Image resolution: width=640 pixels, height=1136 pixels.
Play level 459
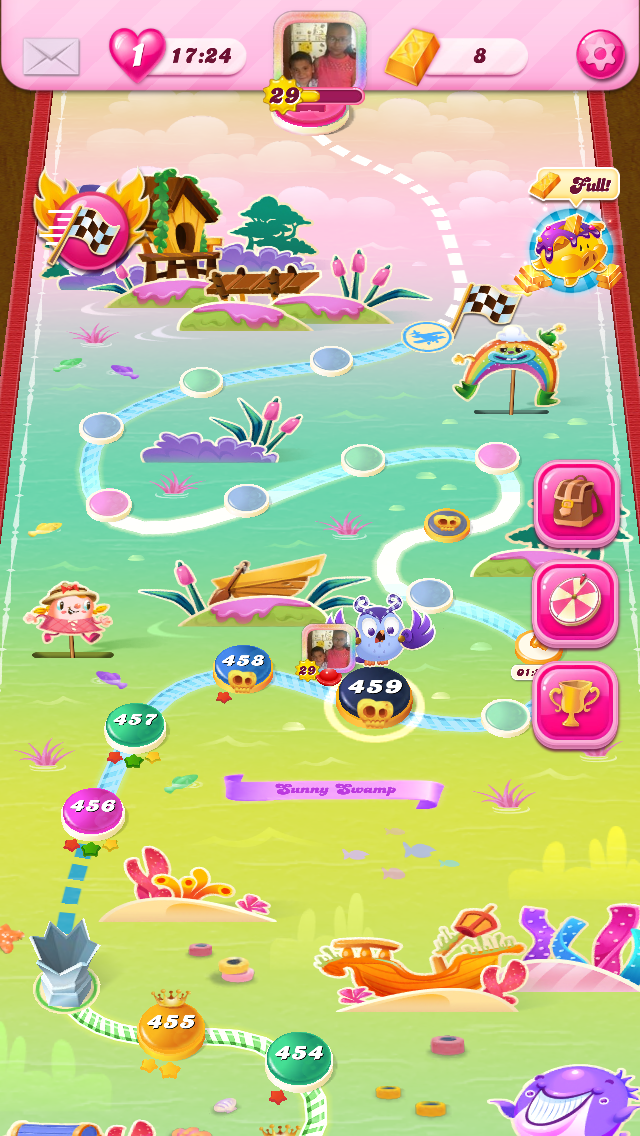(x=375, y=697)
